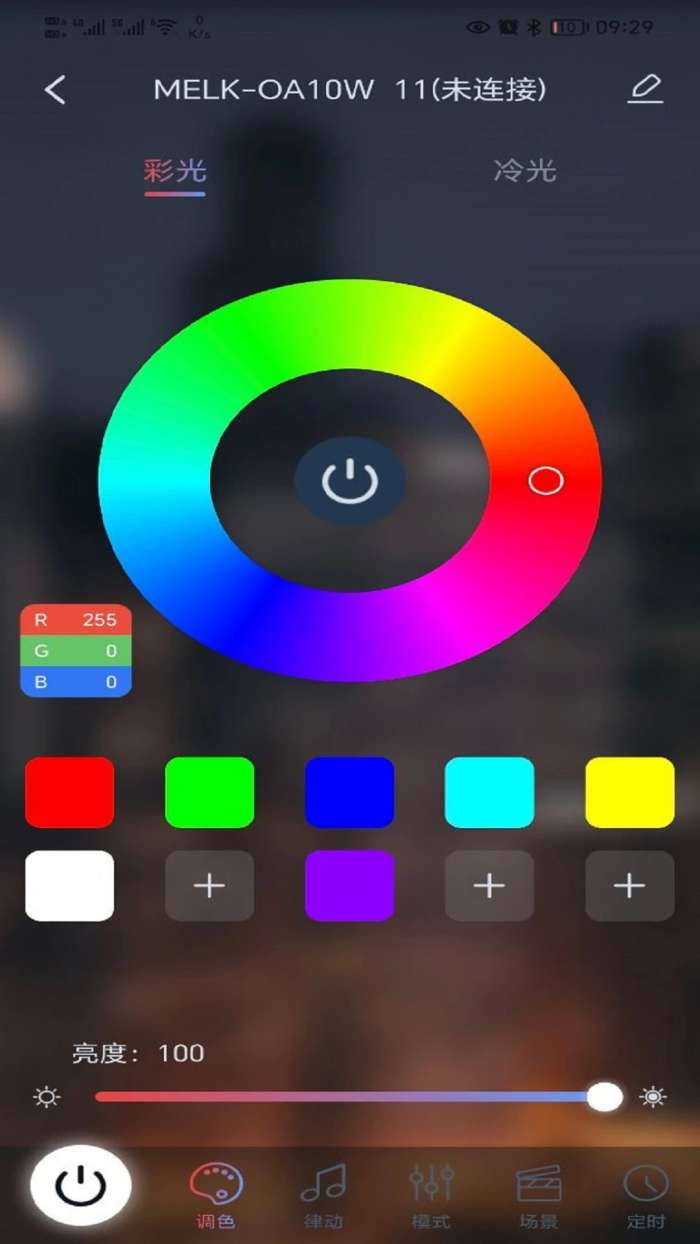Viewport: 700px width, 1244px height.
Task: Select the purple preset color swatch
Action: point(349,885)
